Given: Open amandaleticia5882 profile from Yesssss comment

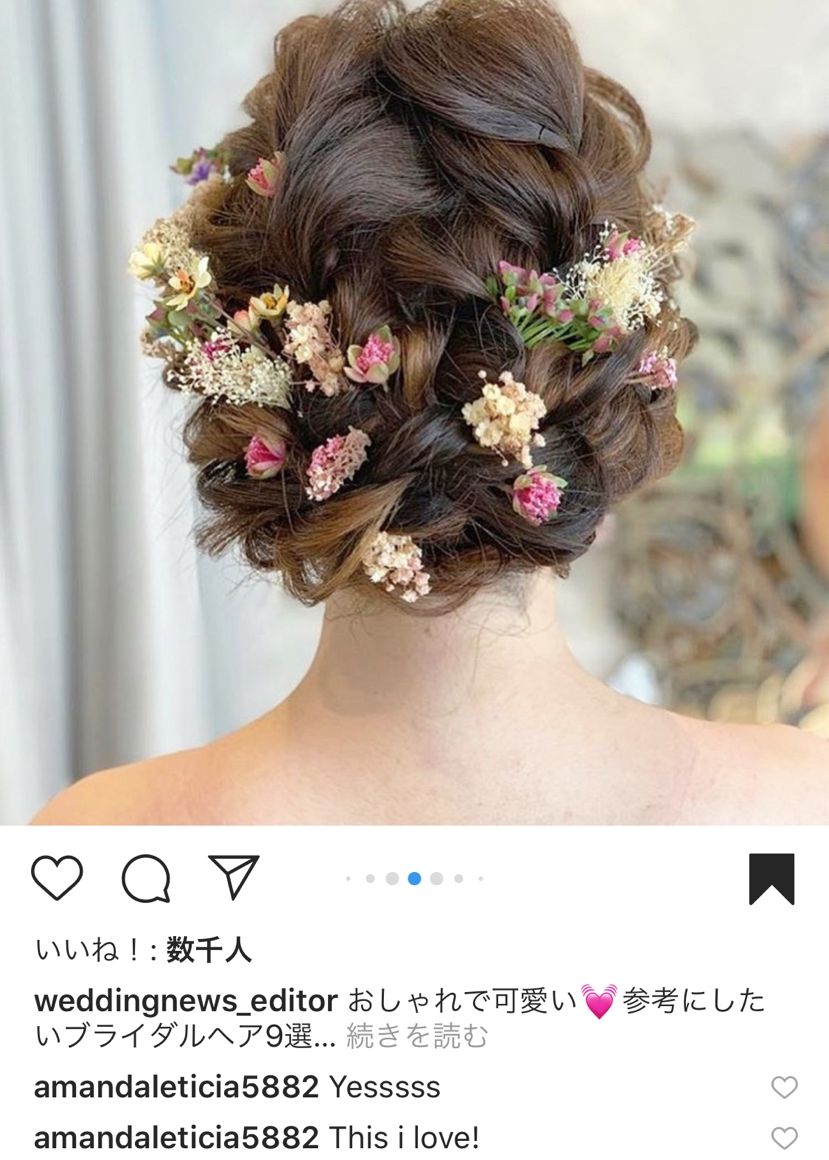Looking at the screenshot, I should pos(176,1087).
